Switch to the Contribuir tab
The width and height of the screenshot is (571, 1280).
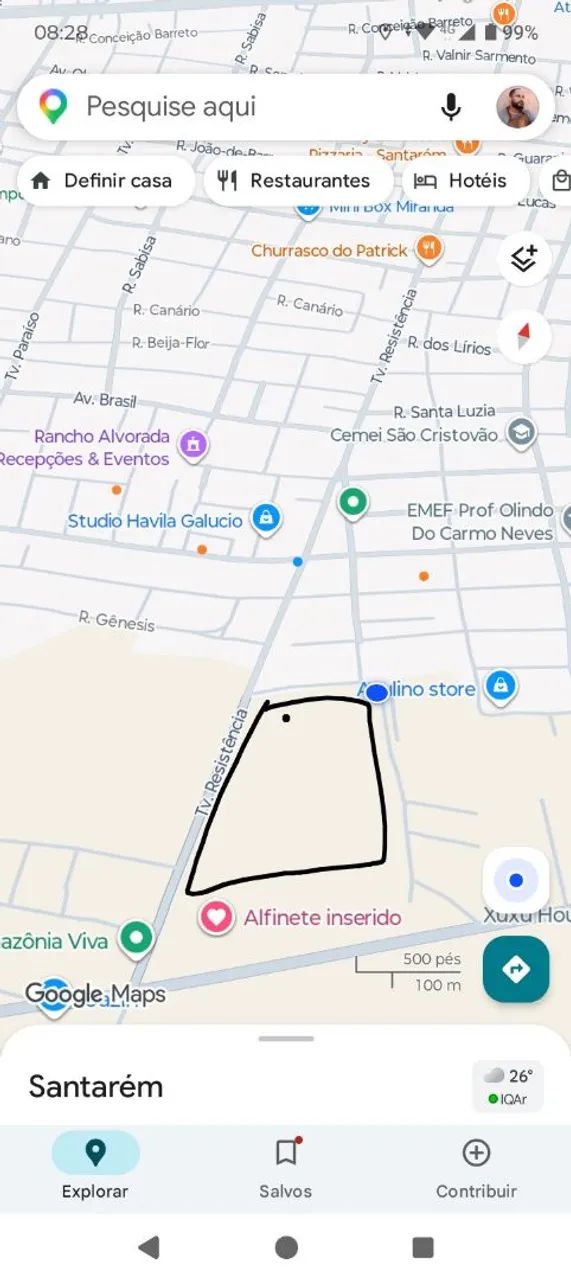click(476, 1167)
